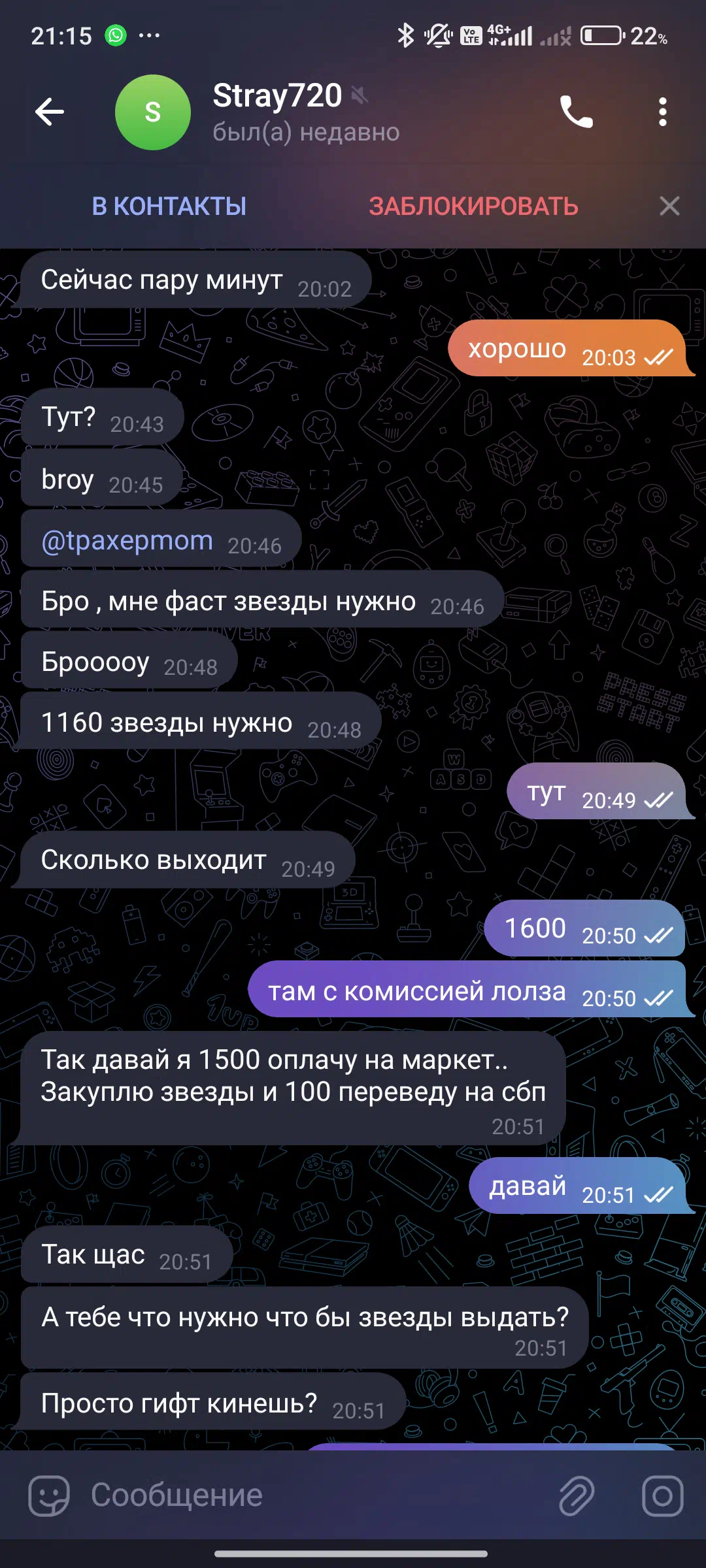Focus the Сообщение message field
706x1568 pixels.
(x=314, y=1495)
